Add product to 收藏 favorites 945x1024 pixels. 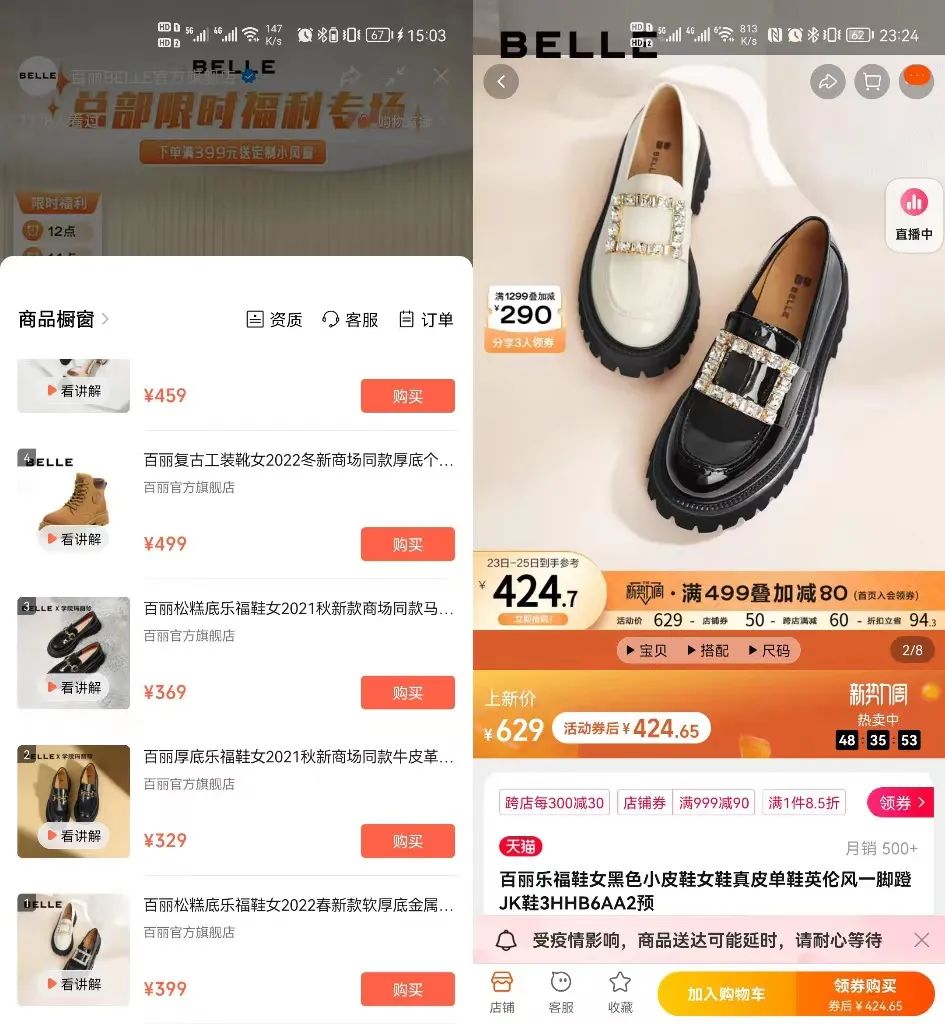[x=620, y=993]
